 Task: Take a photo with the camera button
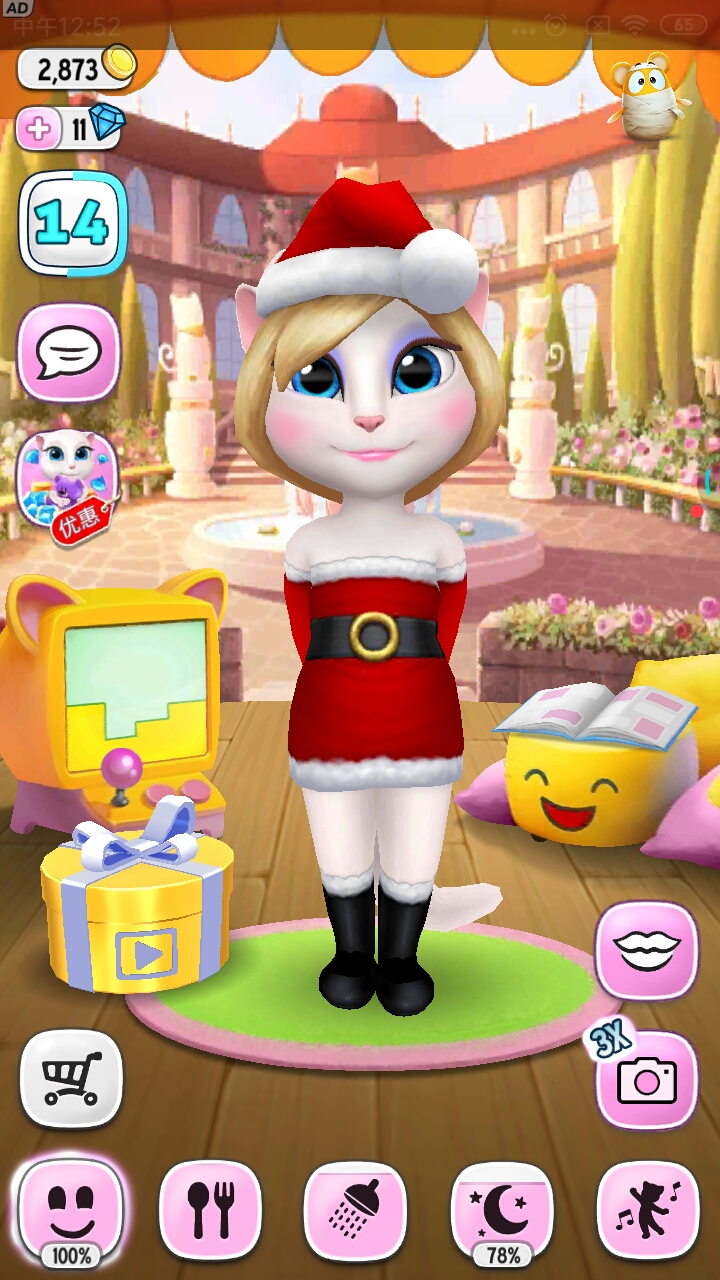tap(646, 1080)
